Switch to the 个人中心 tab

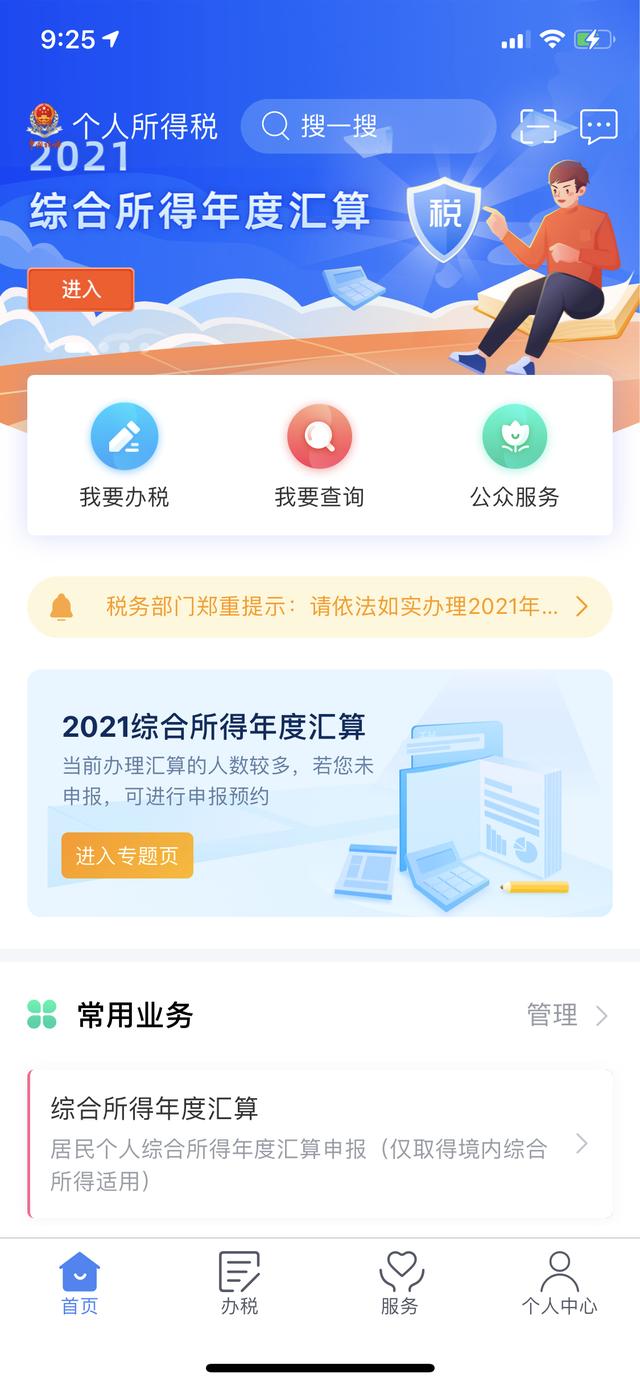pyautogui.click(x=559, y=1284)
